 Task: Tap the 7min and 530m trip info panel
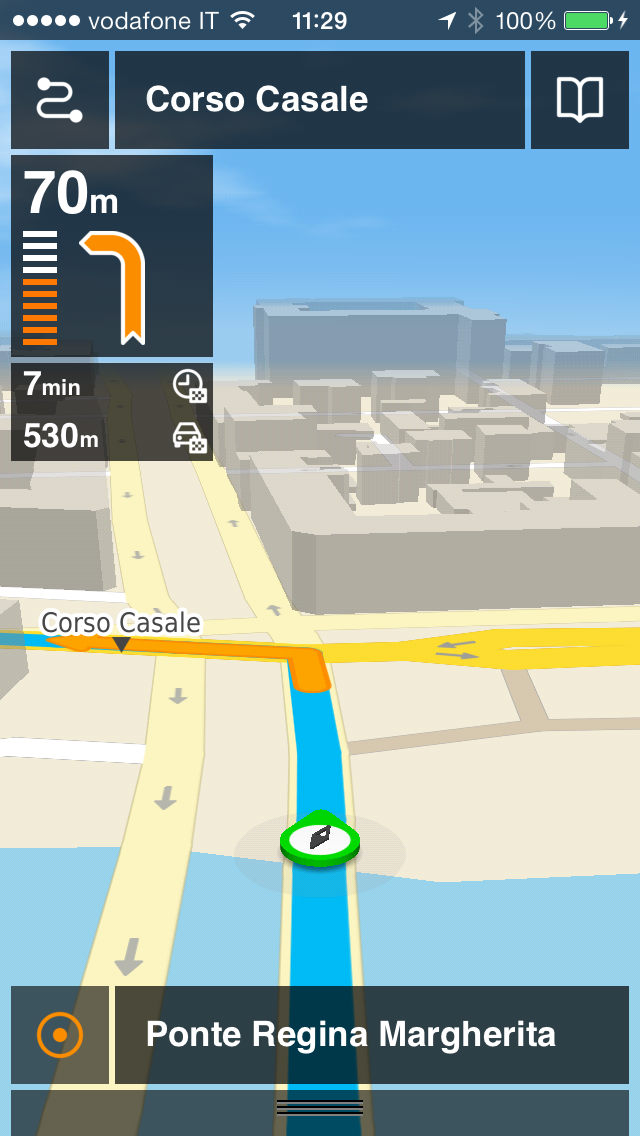pos(112,411)
